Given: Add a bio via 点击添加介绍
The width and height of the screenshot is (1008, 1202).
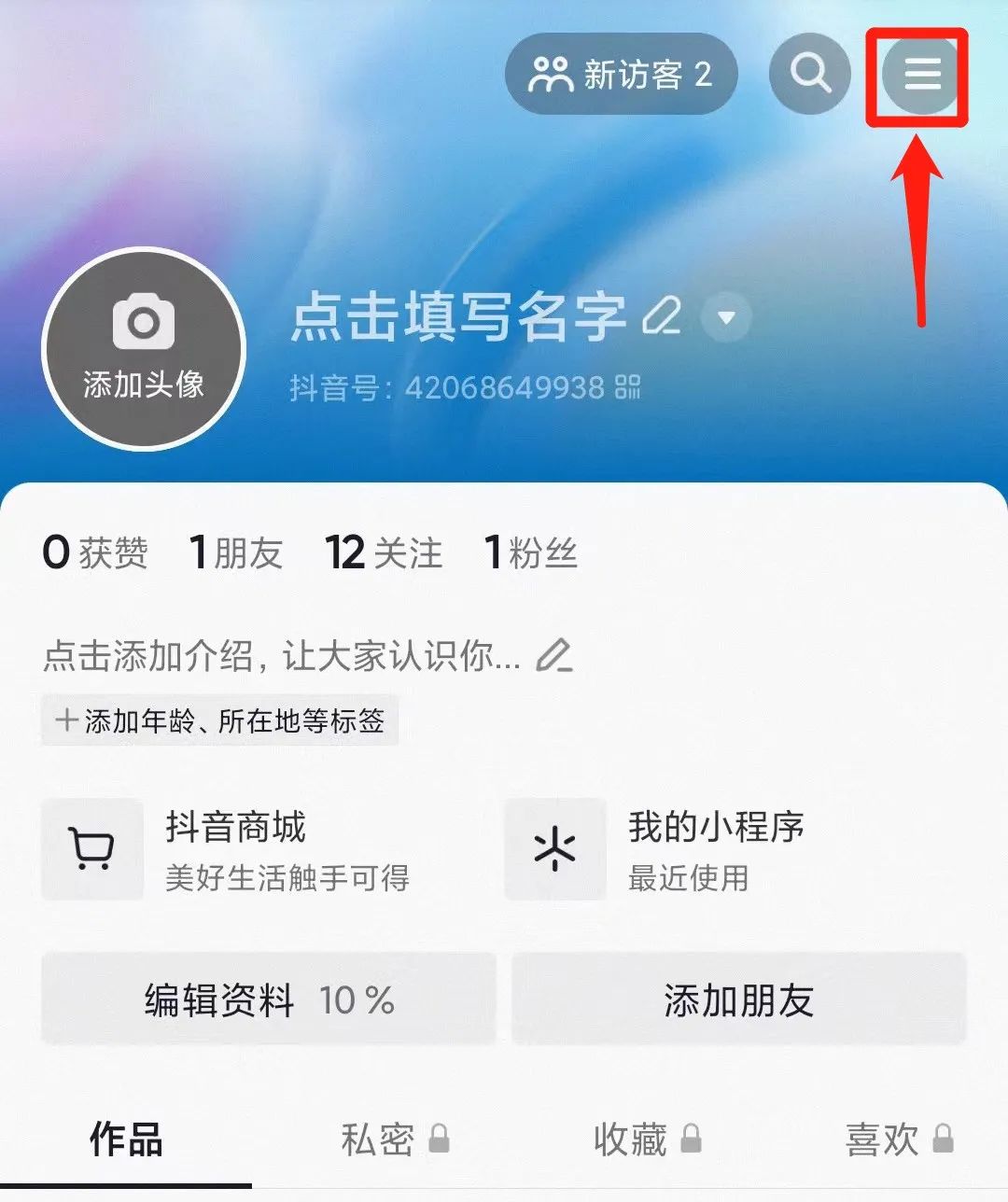Looking at the screenshot, I should click(306, 656).
